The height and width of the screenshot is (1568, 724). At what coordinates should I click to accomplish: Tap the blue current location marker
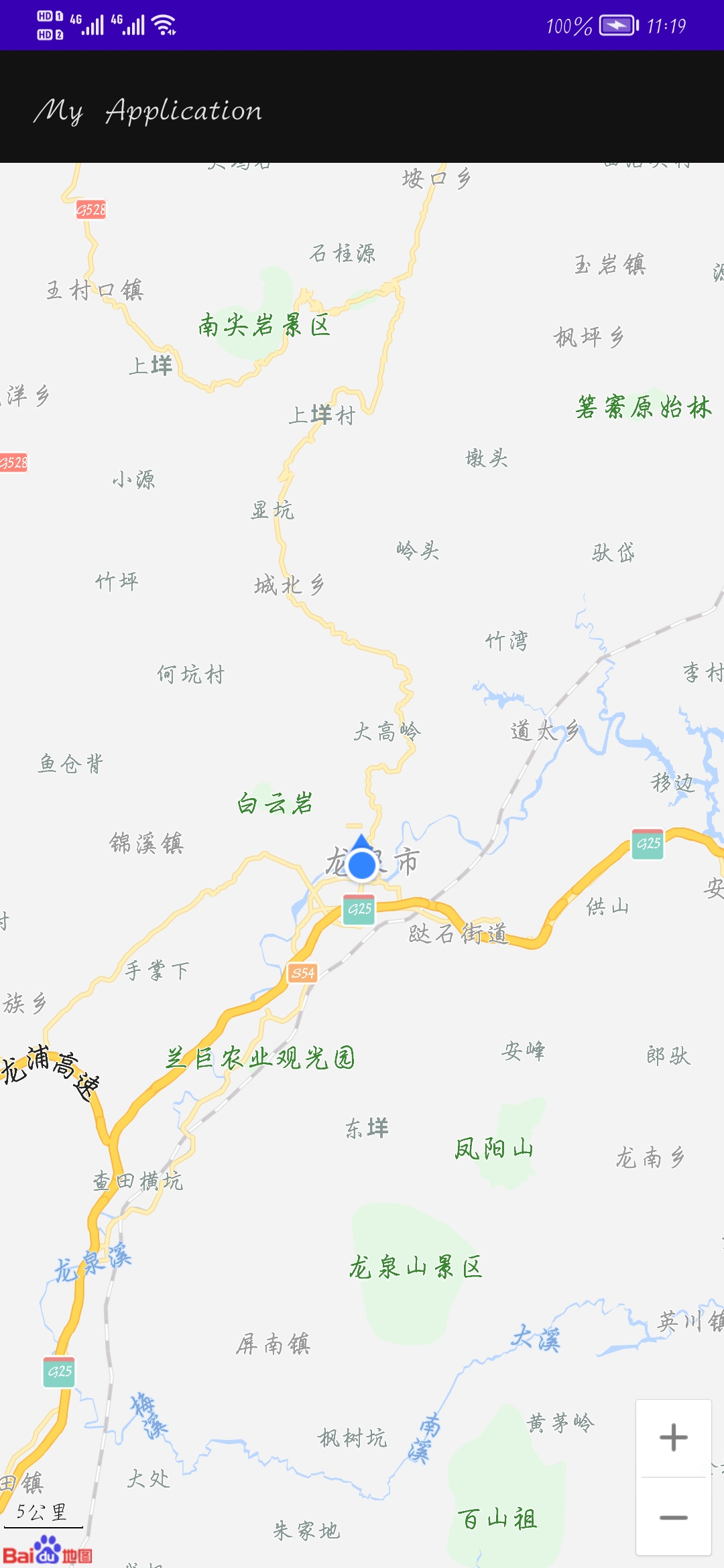362,864
